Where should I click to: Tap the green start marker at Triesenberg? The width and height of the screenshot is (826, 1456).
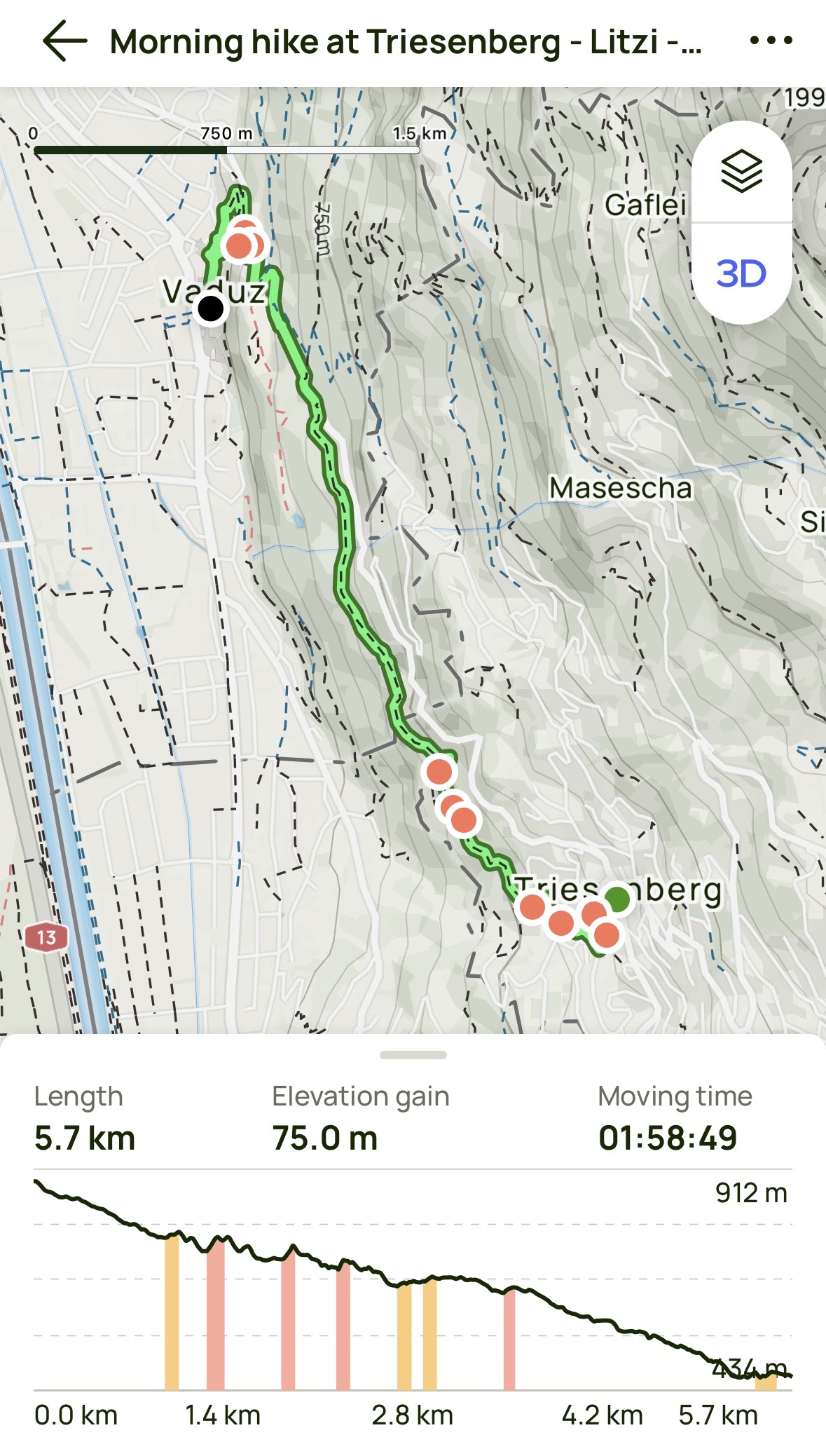(x=617, y=899)
